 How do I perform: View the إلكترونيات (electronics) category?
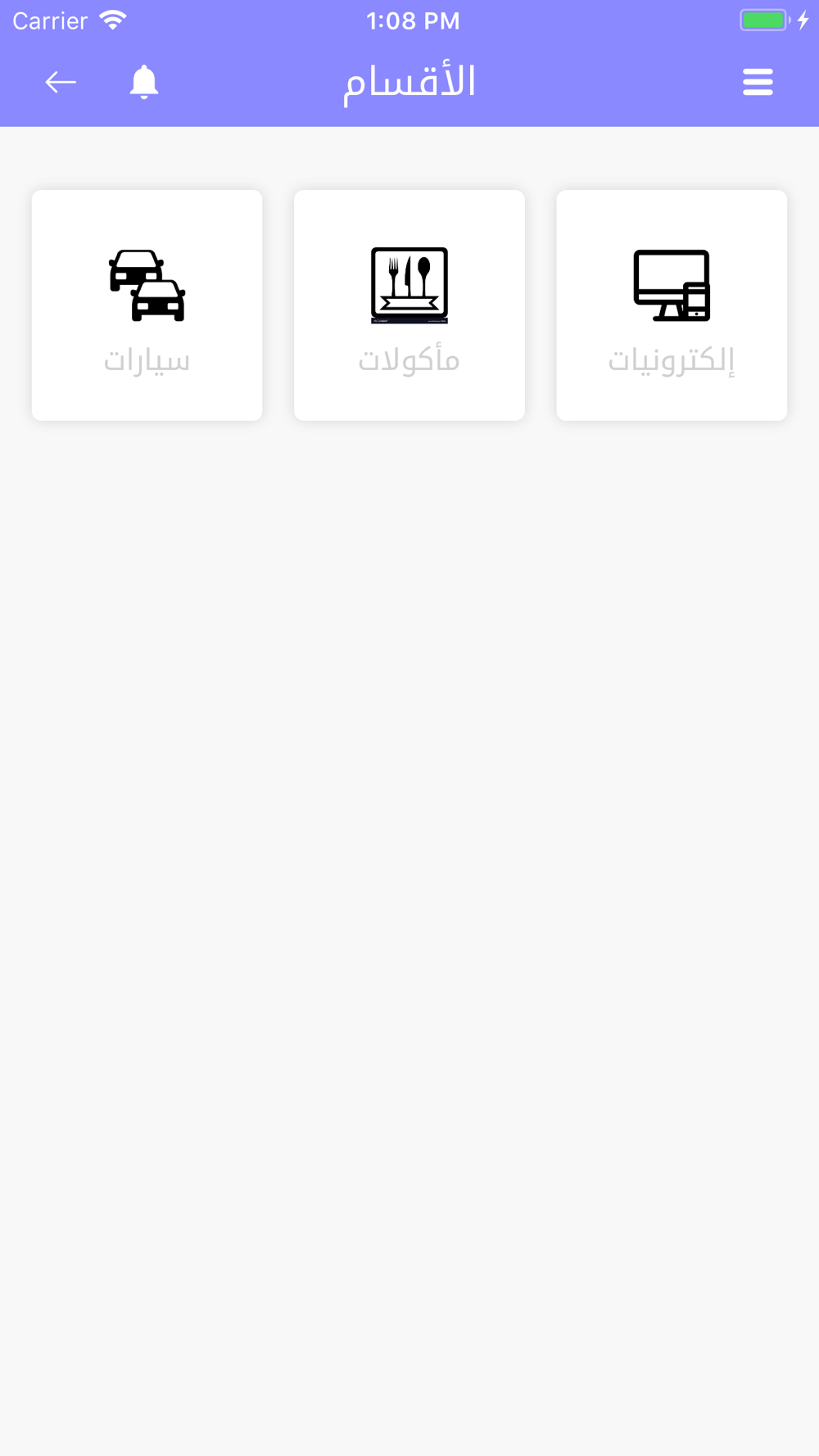672,305
